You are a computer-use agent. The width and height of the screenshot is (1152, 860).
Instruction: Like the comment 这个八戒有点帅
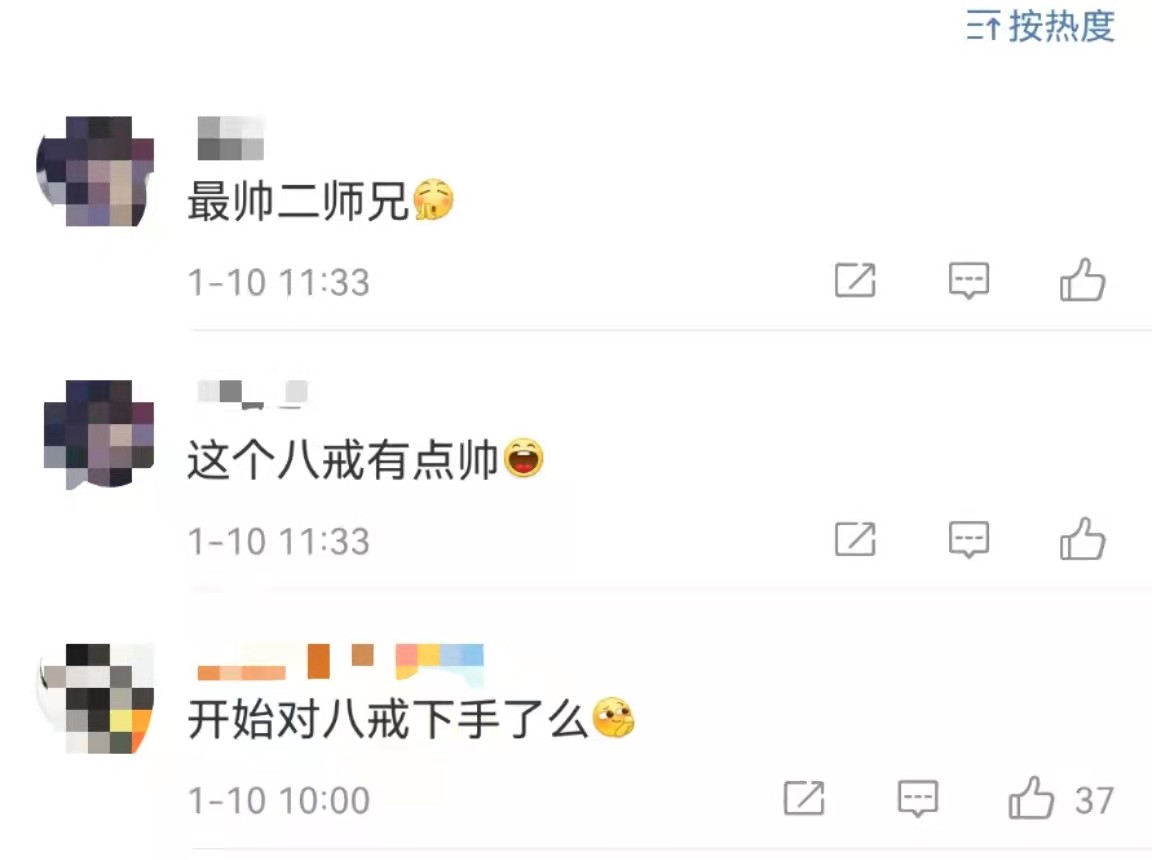(1082, 539)
